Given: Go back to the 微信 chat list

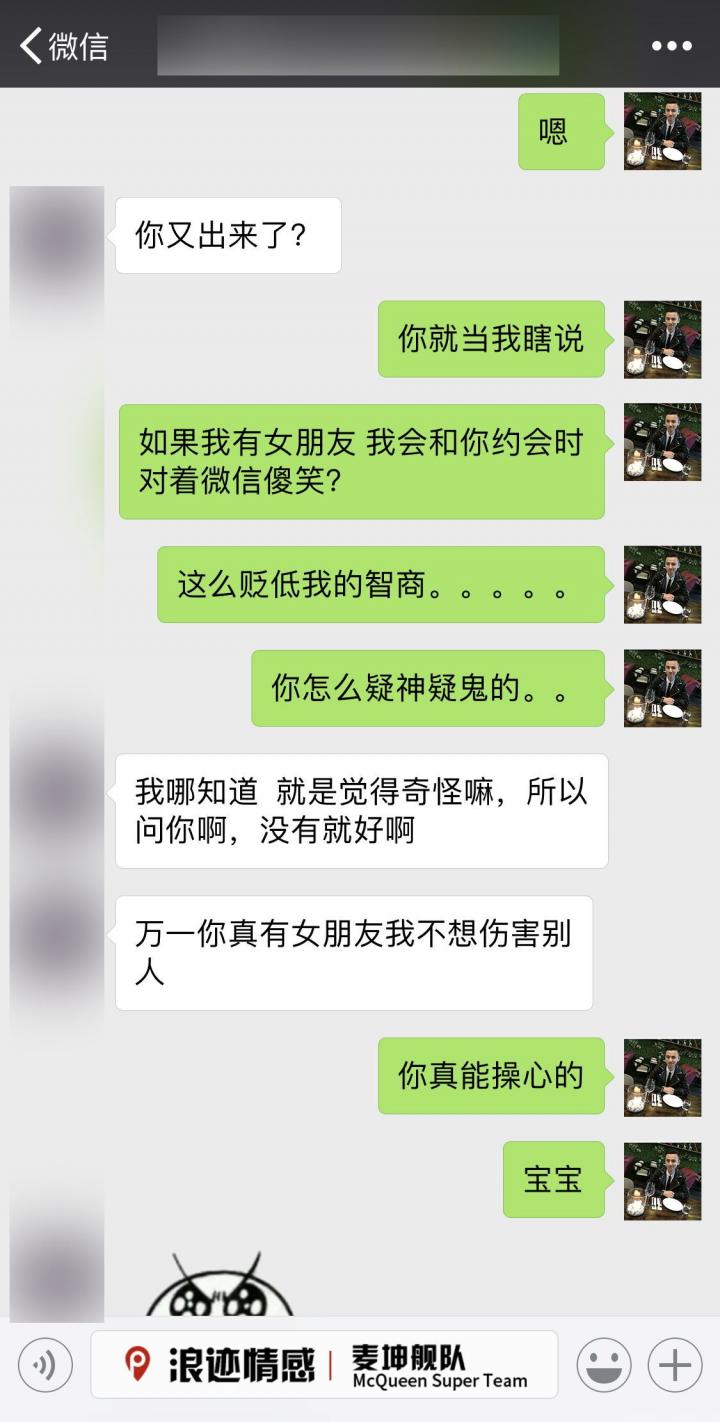Looking at the screenshot, I should coord(62,46).
